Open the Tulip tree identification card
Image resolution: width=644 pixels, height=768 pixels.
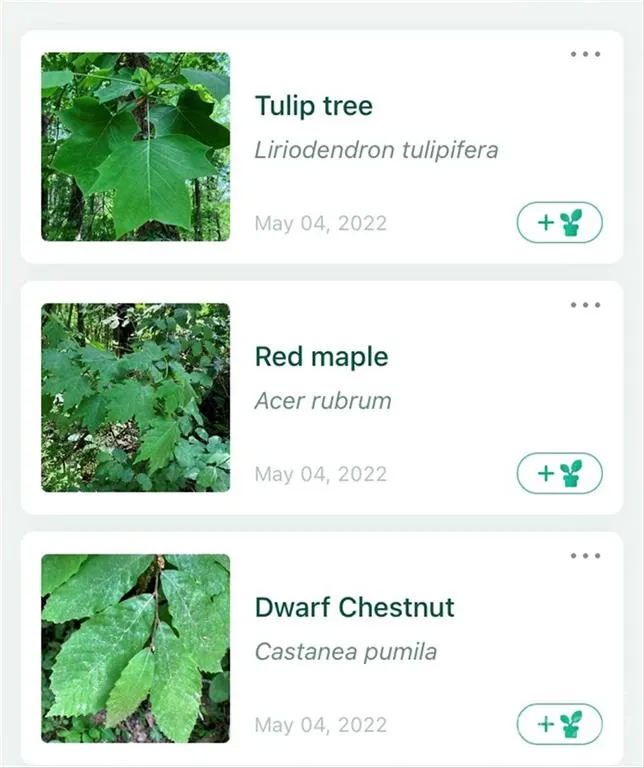coord(313,106)
